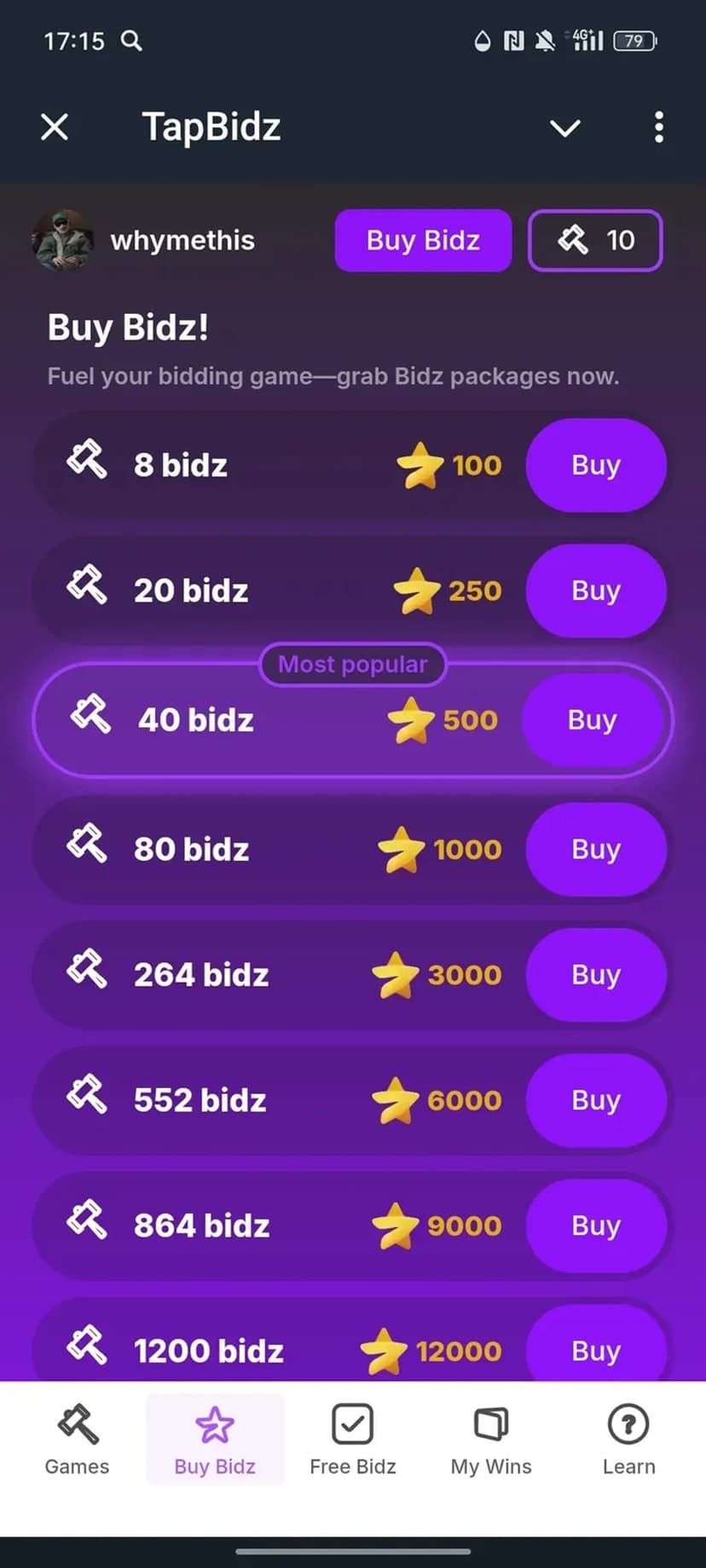Switch to the Games tab
This screenshot has height=1568, width=706.
coord(77,1440)
